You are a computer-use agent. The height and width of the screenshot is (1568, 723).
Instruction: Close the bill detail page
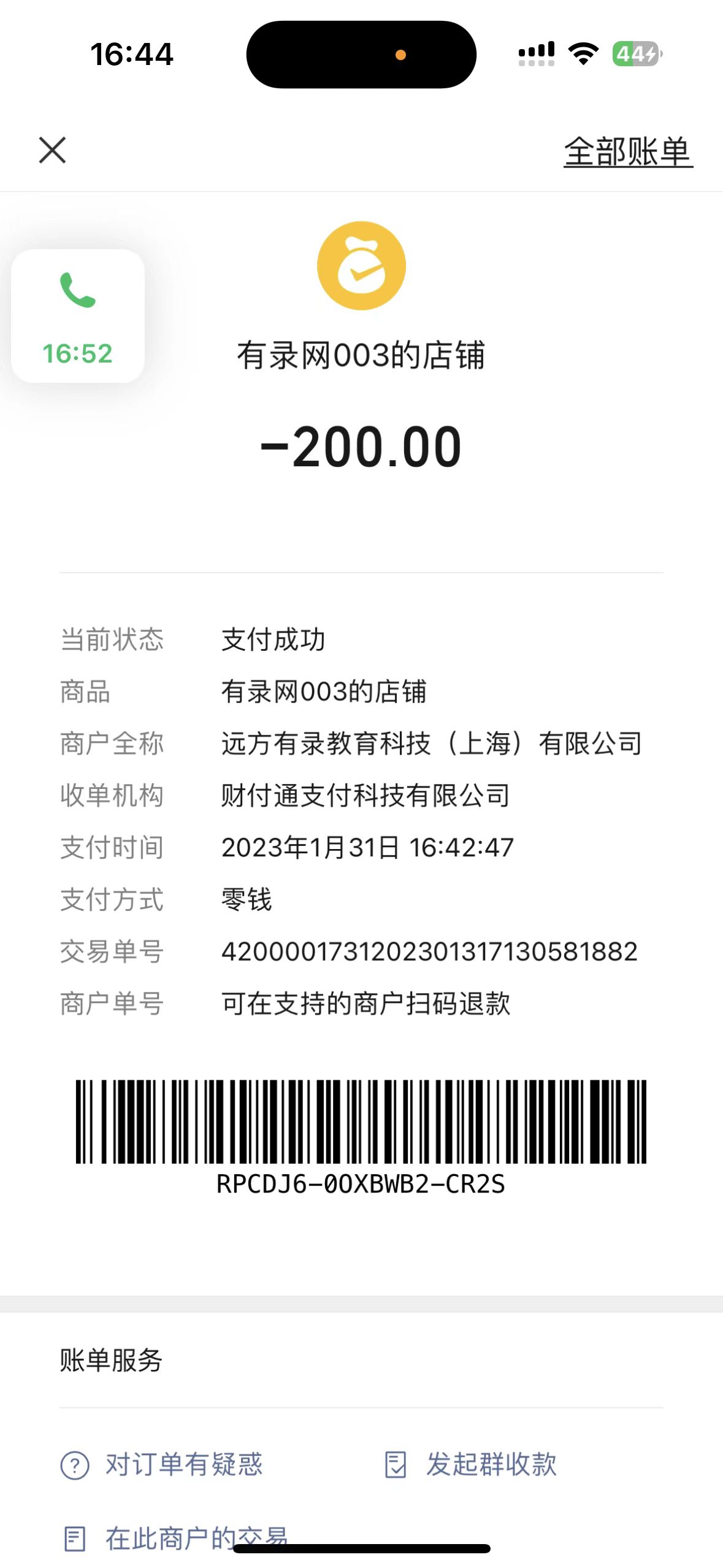[52, 150]
